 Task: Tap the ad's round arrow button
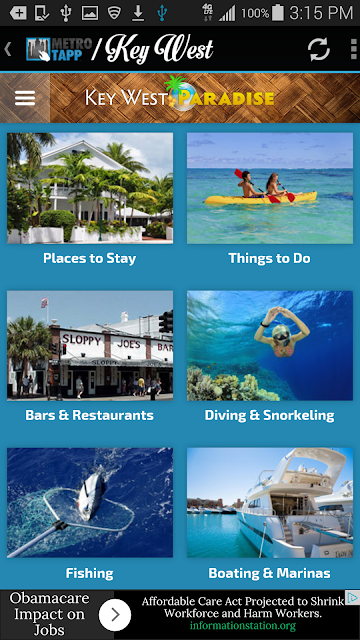[115, 615]
